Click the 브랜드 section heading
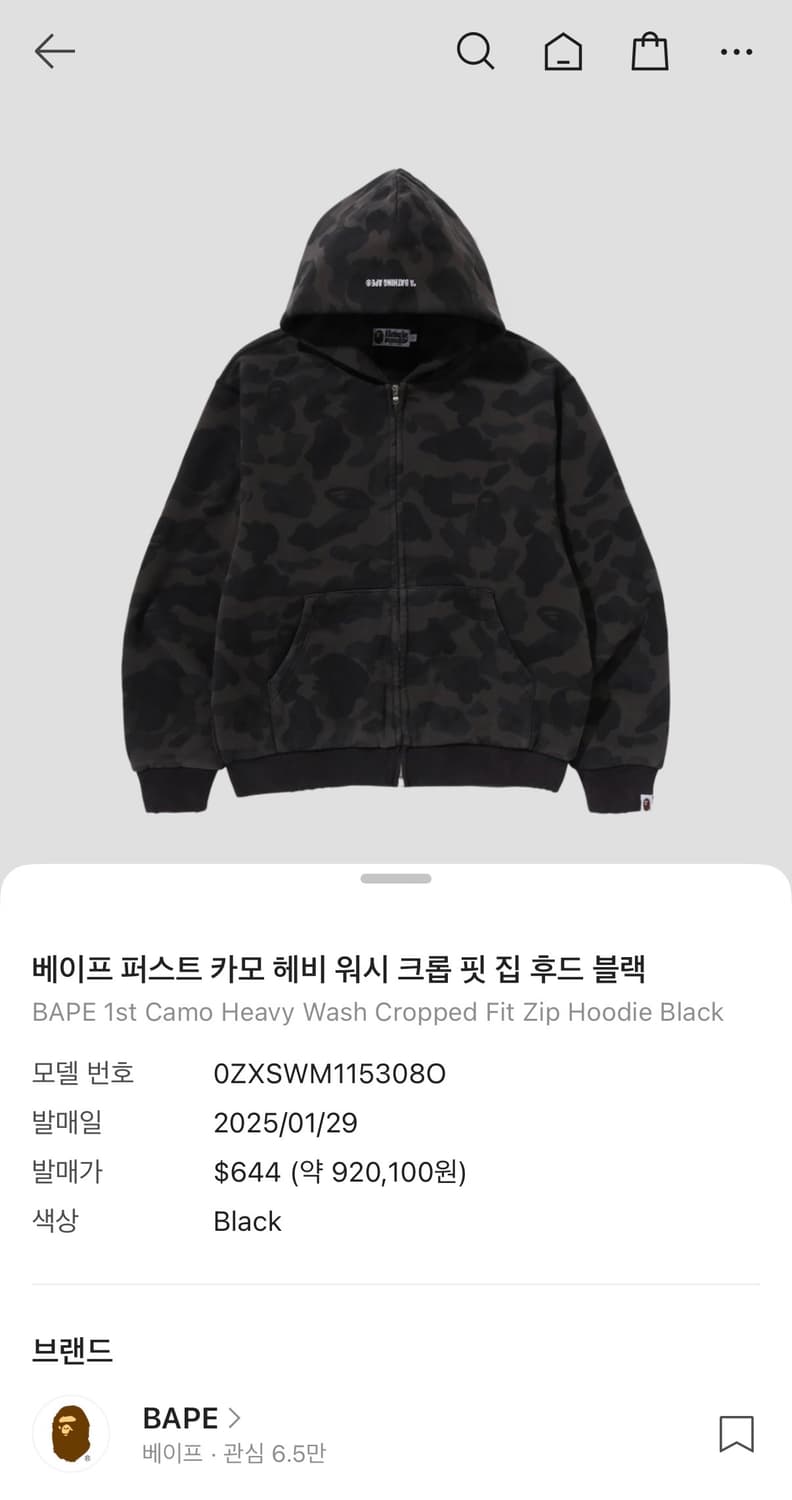Screen dimensions: 792x1500 tap(72, 1349)
